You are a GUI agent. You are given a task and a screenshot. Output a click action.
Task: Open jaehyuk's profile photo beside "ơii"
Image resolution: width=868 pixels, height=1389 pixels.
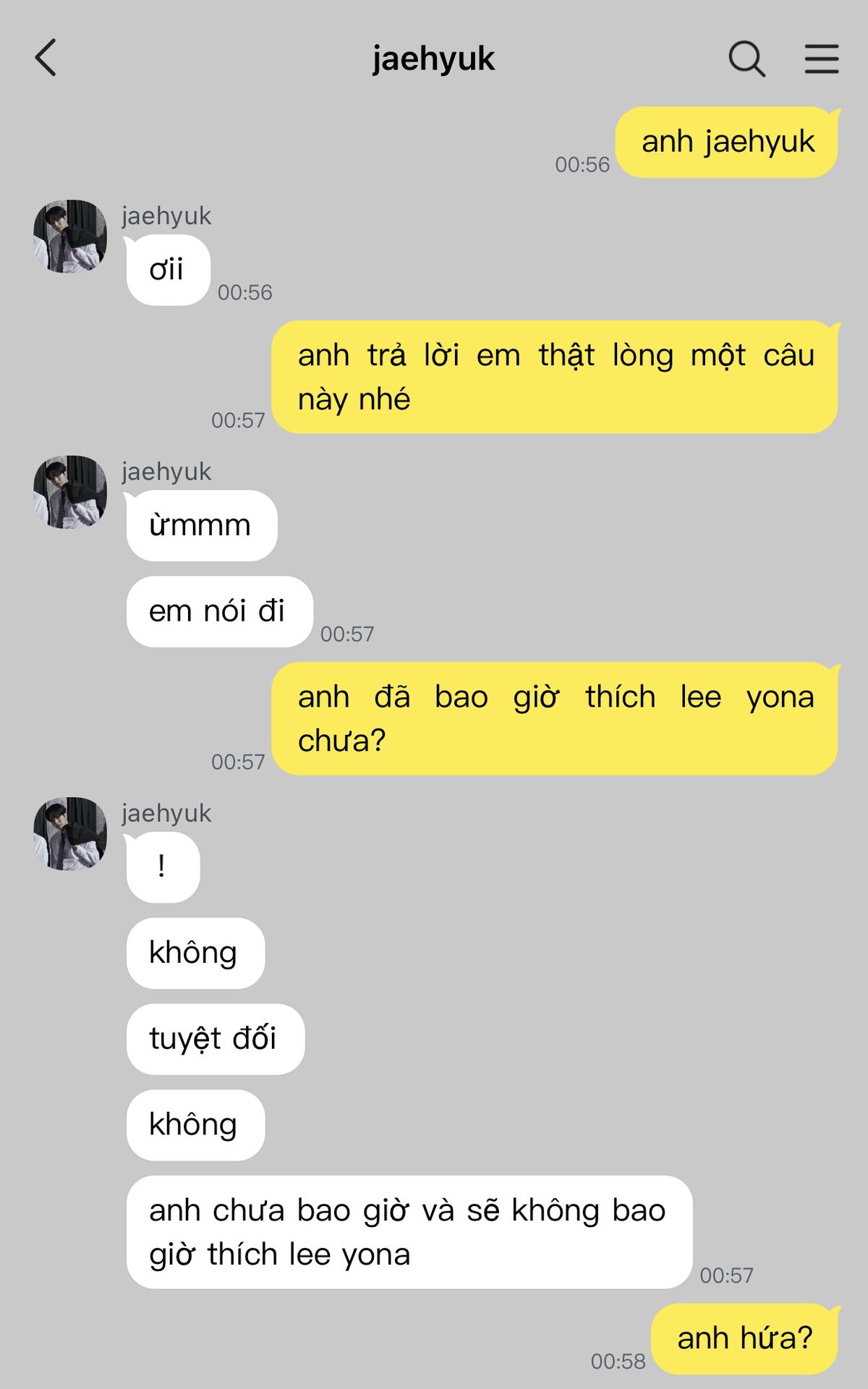pyautogui.click(x=70, y=237)
